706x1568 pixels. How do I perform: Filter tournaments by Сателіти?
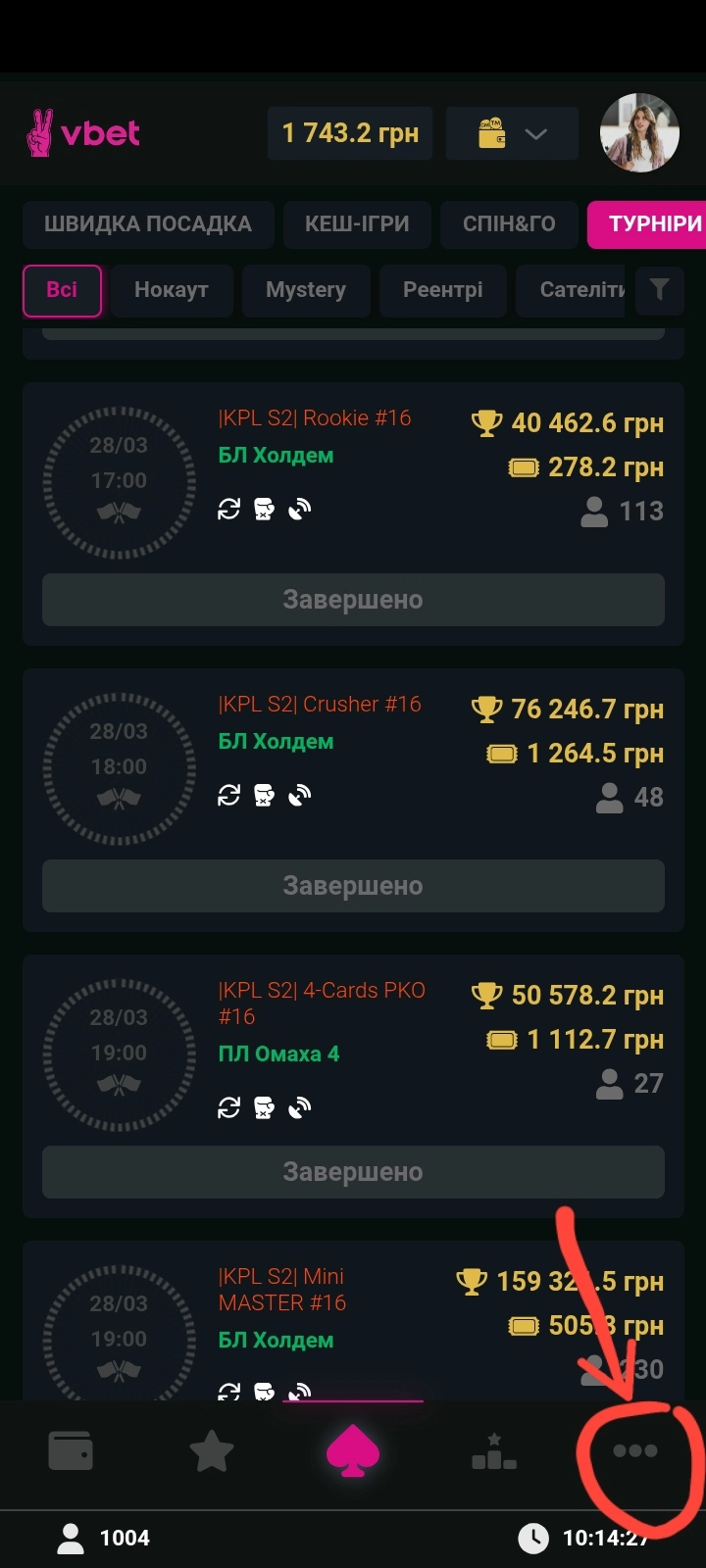click(x=580, y=290)
